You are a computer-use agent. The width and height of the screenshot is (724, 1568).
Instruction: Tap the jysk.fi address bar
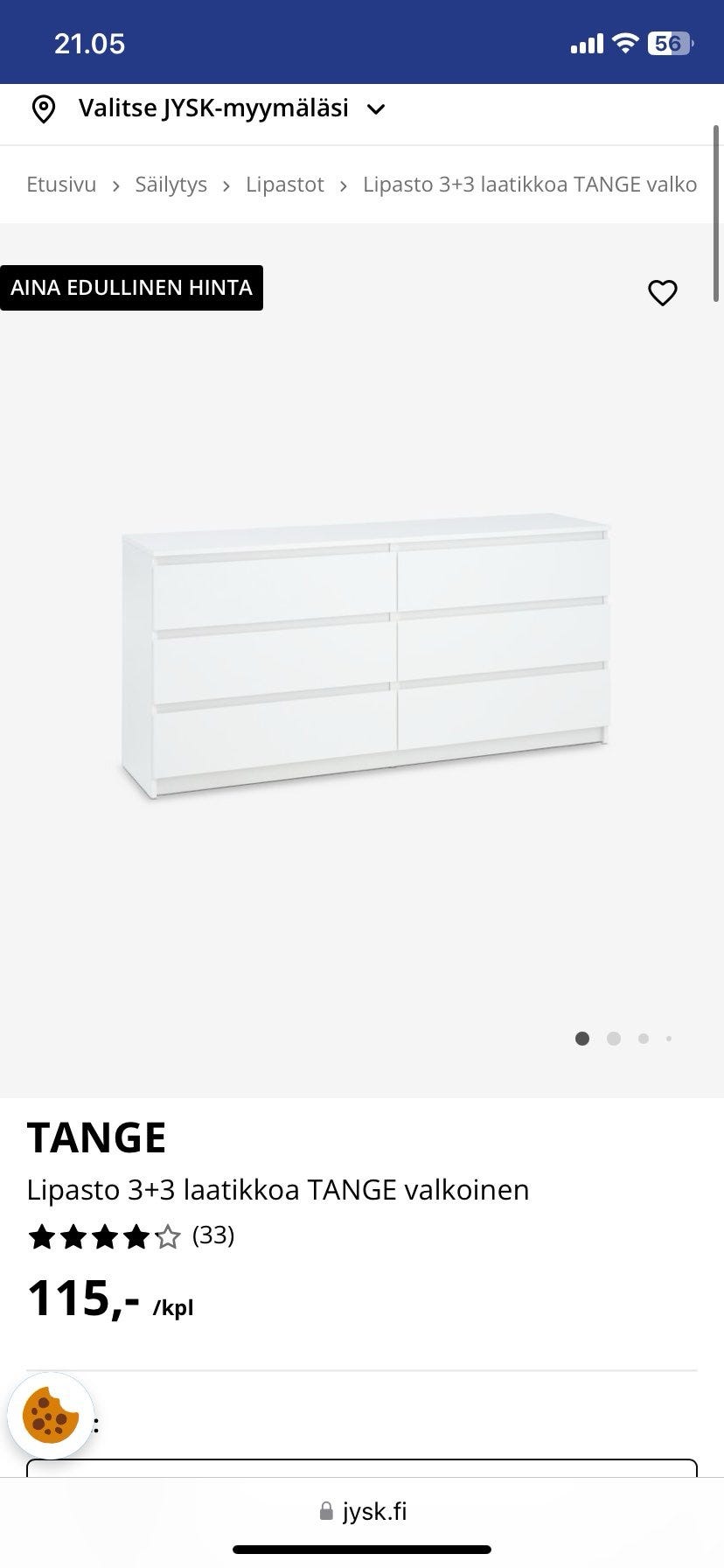coord(364,1511)
